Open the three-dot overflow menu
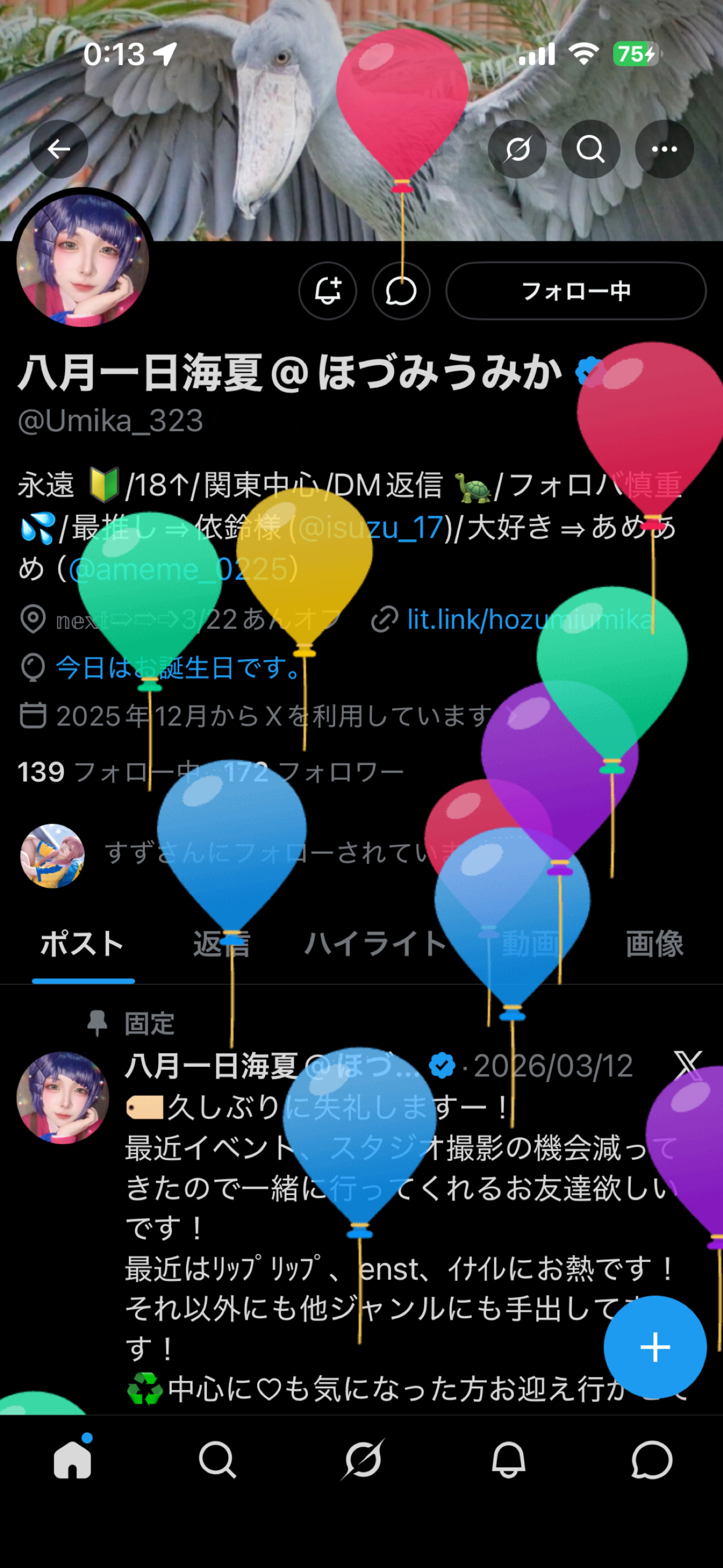The image size is (723, 1568). [x=664, y=149]
